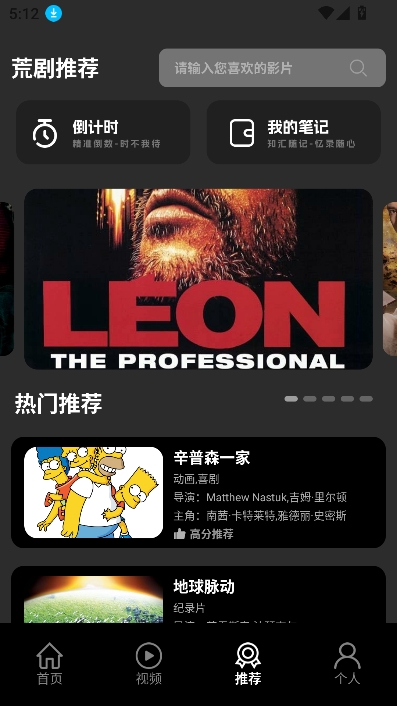The width and height of the screenshot is (397, 706).
Task: Open 我的笔记 notes card
Action: (x=293, y=132)
